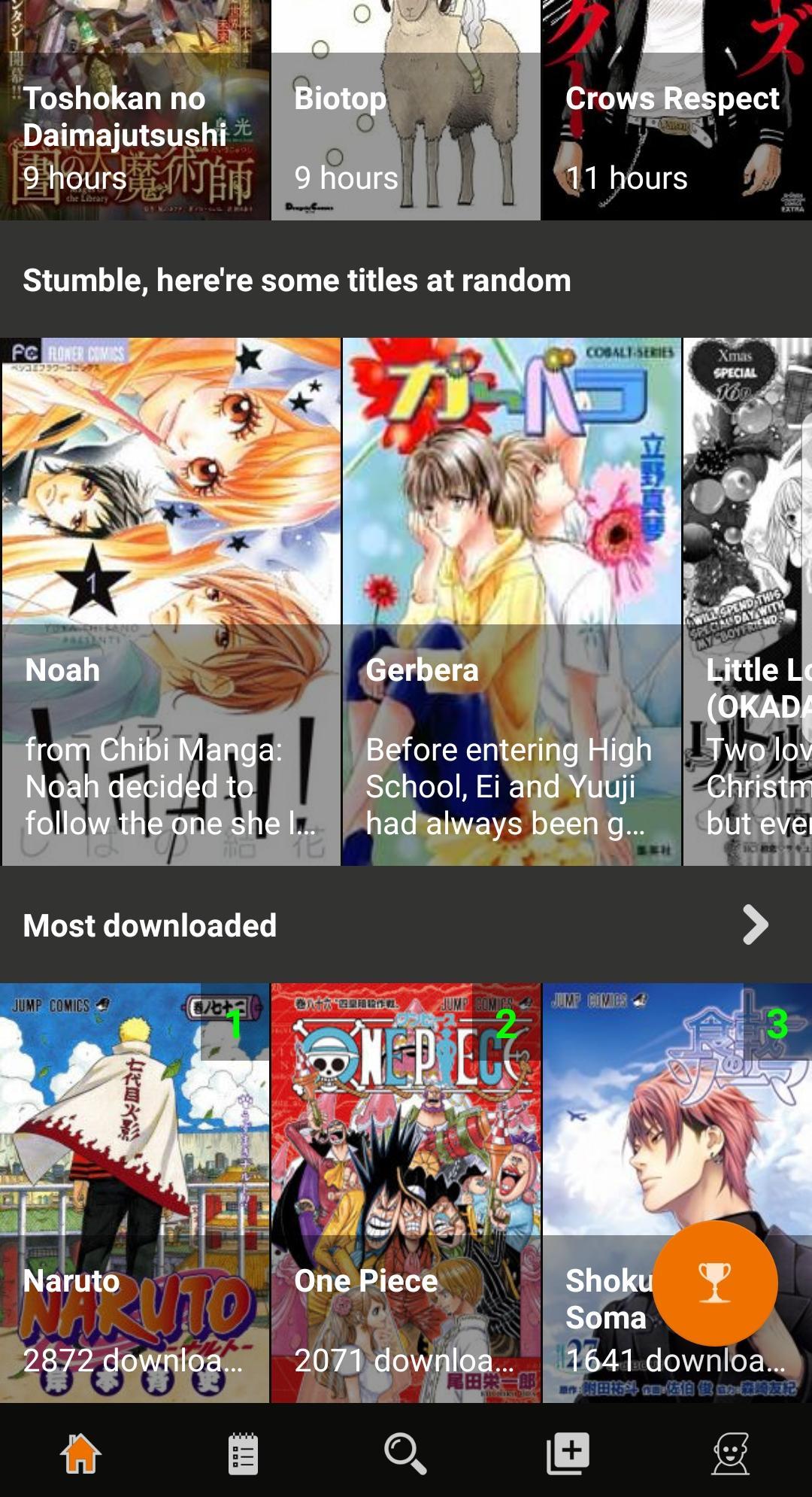The height and width of the screenshot is (1497, 812).
Task: Open the library add tab
Action: pyautogui.click(x=568, y=1453)
